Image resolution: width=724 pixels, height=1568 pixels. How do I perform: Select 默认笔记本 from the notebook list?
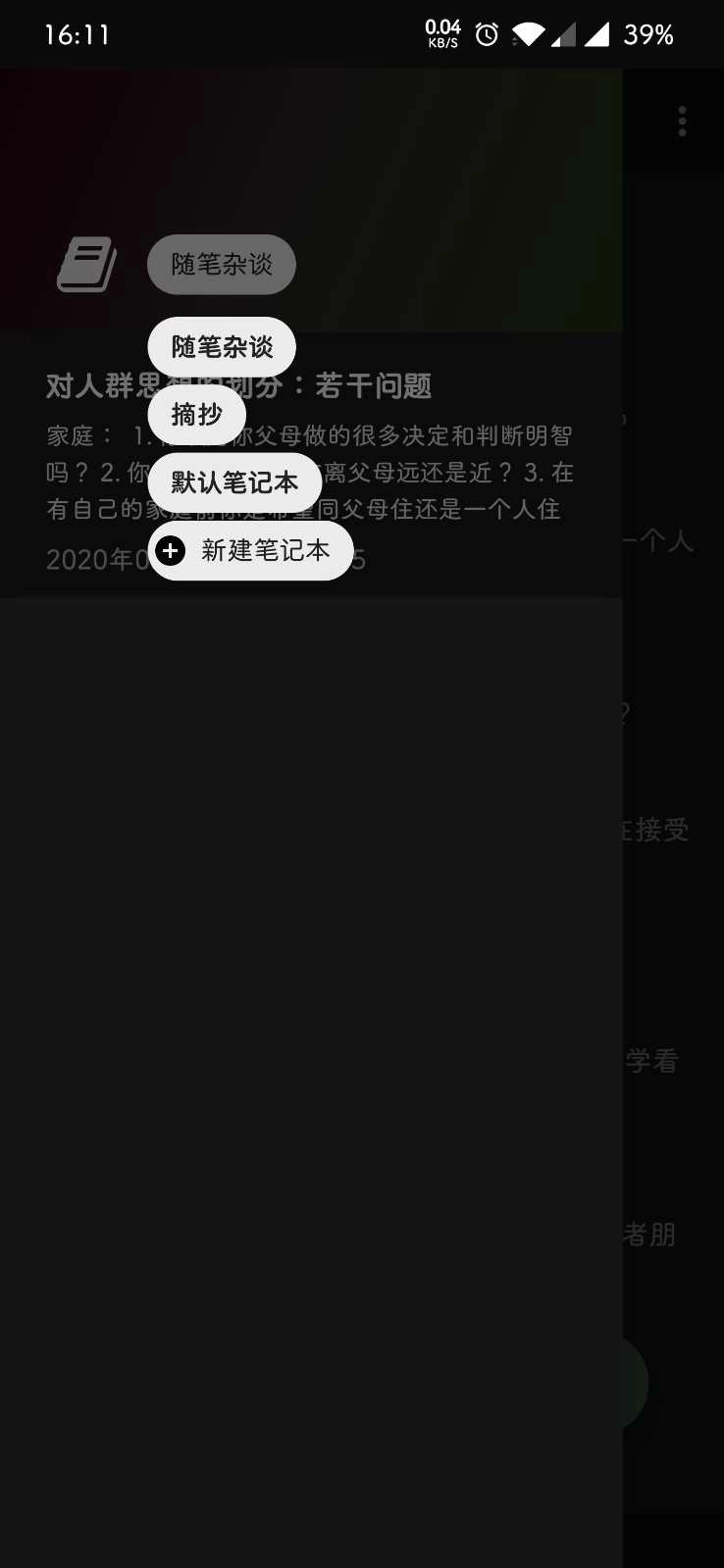click(234, 482)
